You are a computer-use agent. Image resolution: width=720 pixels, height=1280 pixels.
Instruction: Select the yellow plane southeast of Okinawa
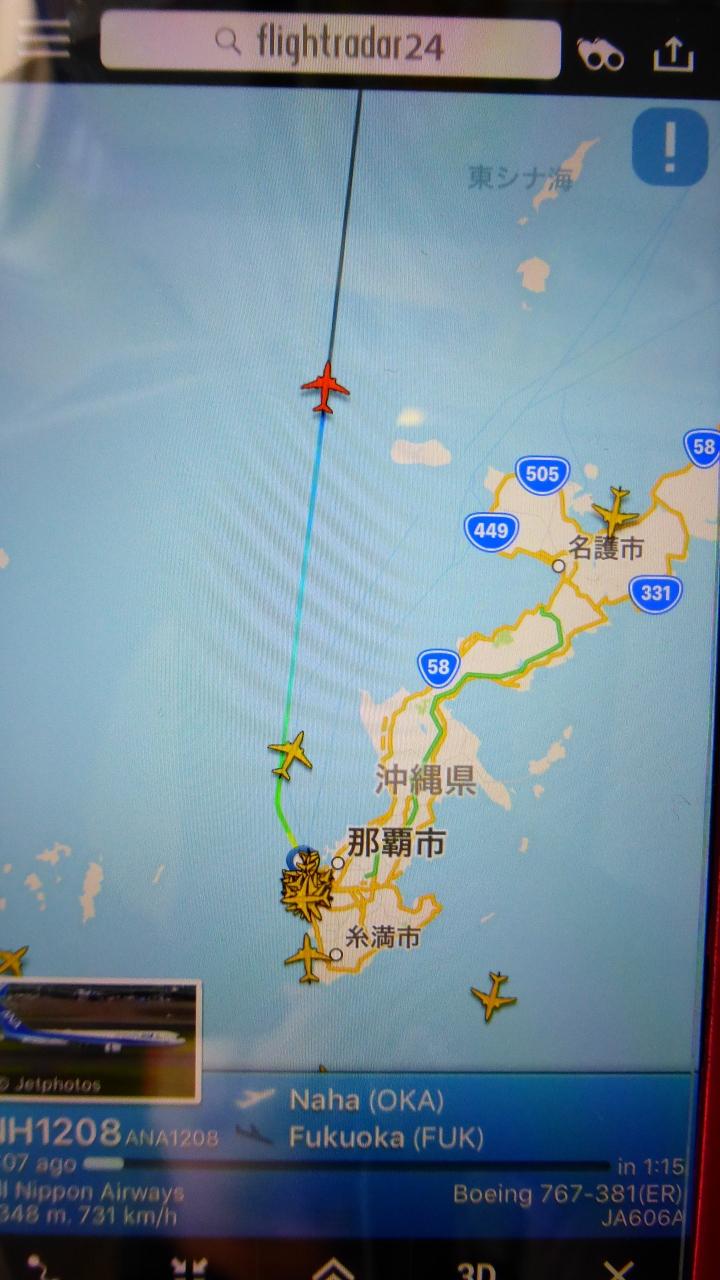[x=493, y=995]
